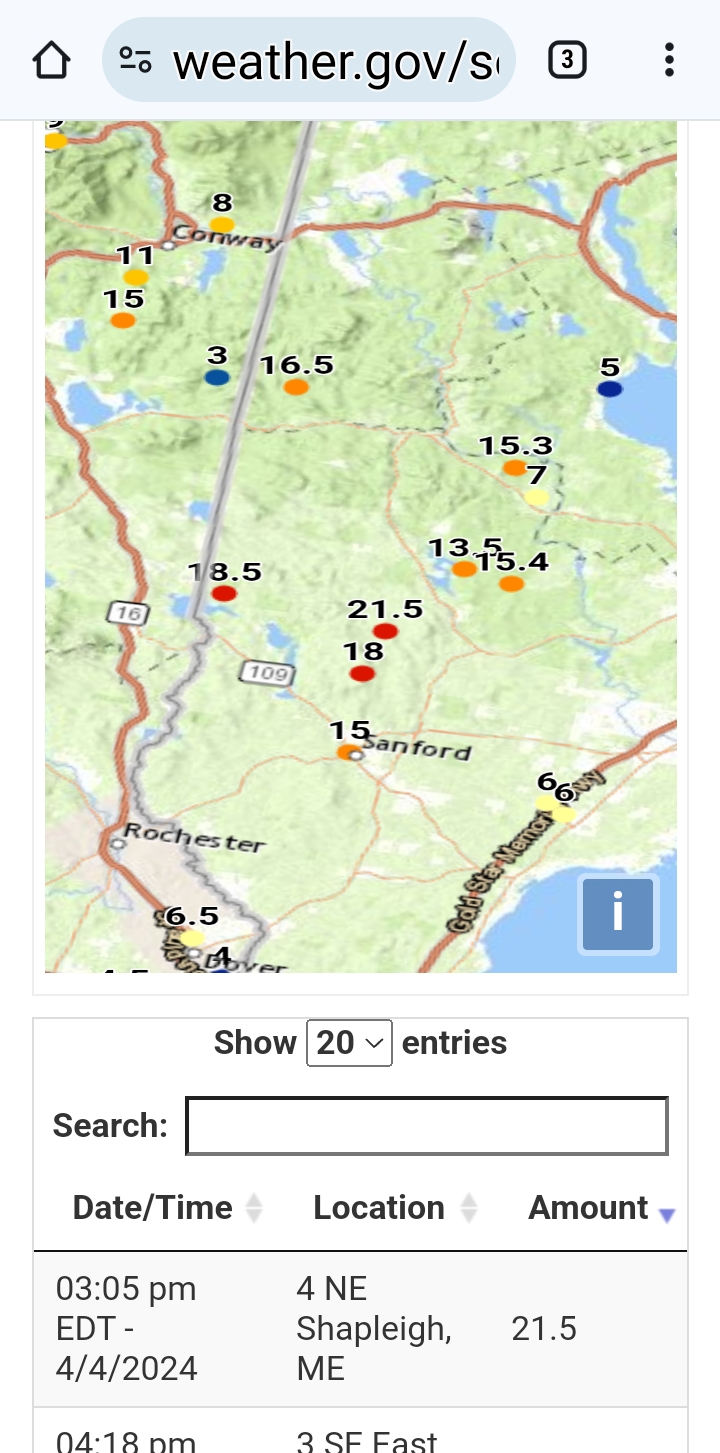Image resolution: width=720 pixels, height=1453 pixels.
Task: Open the tab switcher showing 3 tabs
Action: click(x=567, y=61)
